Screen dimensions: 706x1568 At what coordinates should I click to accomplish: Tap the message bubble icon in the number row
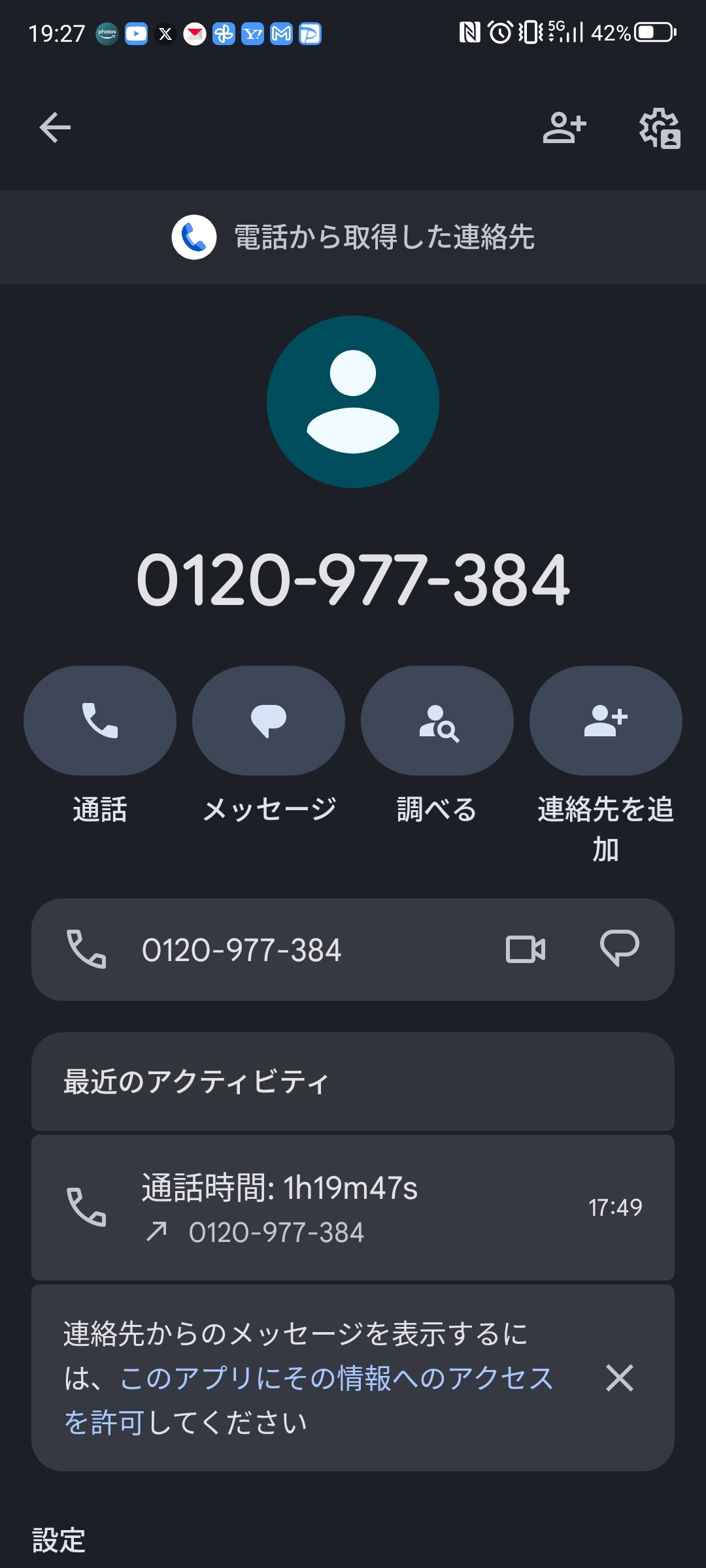[619, 948]
